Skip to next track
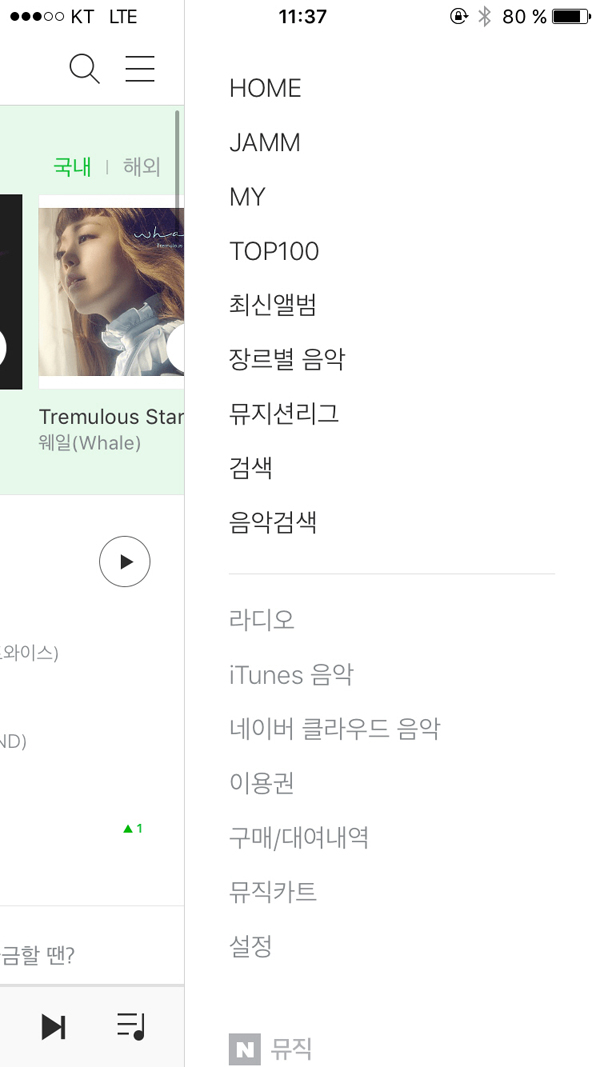600x1067 pixels. click(53, 1026)
